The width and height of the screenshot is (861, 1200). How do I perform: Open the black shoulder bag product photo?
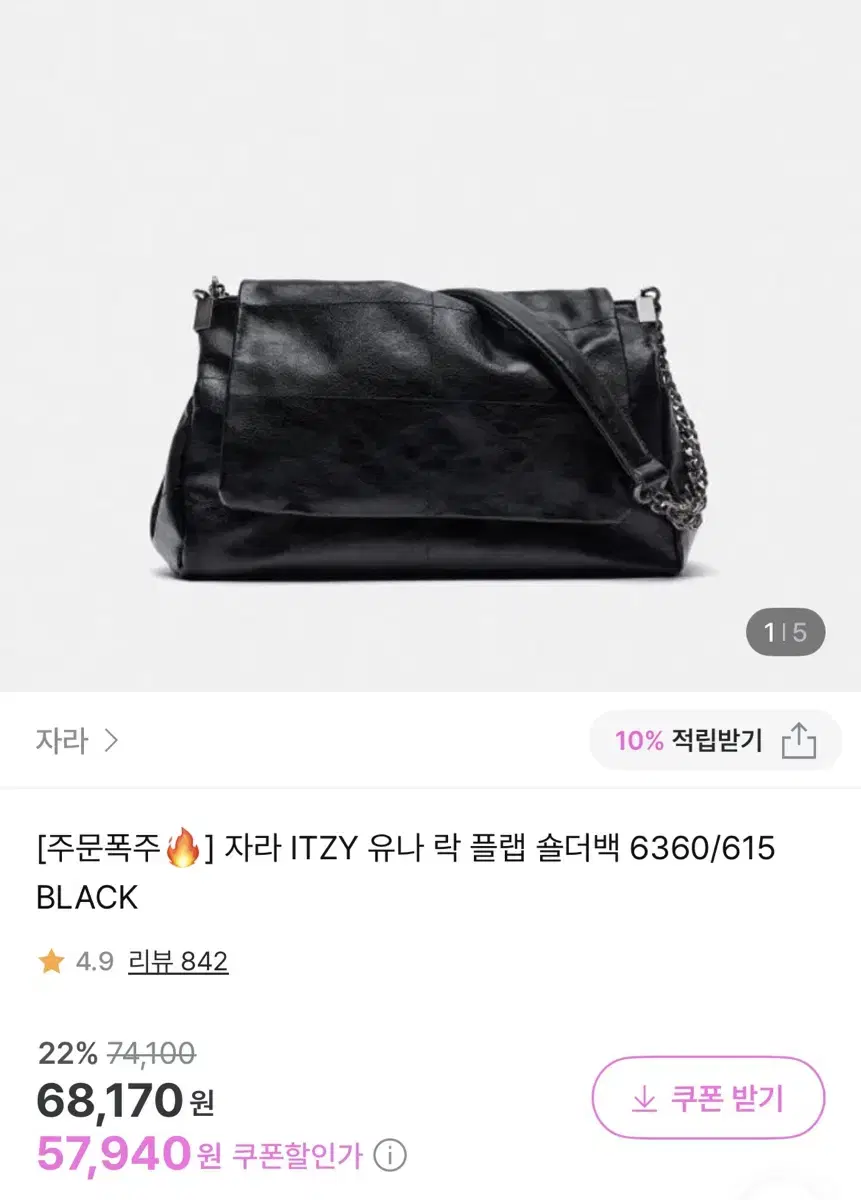(x=430, y=420)
